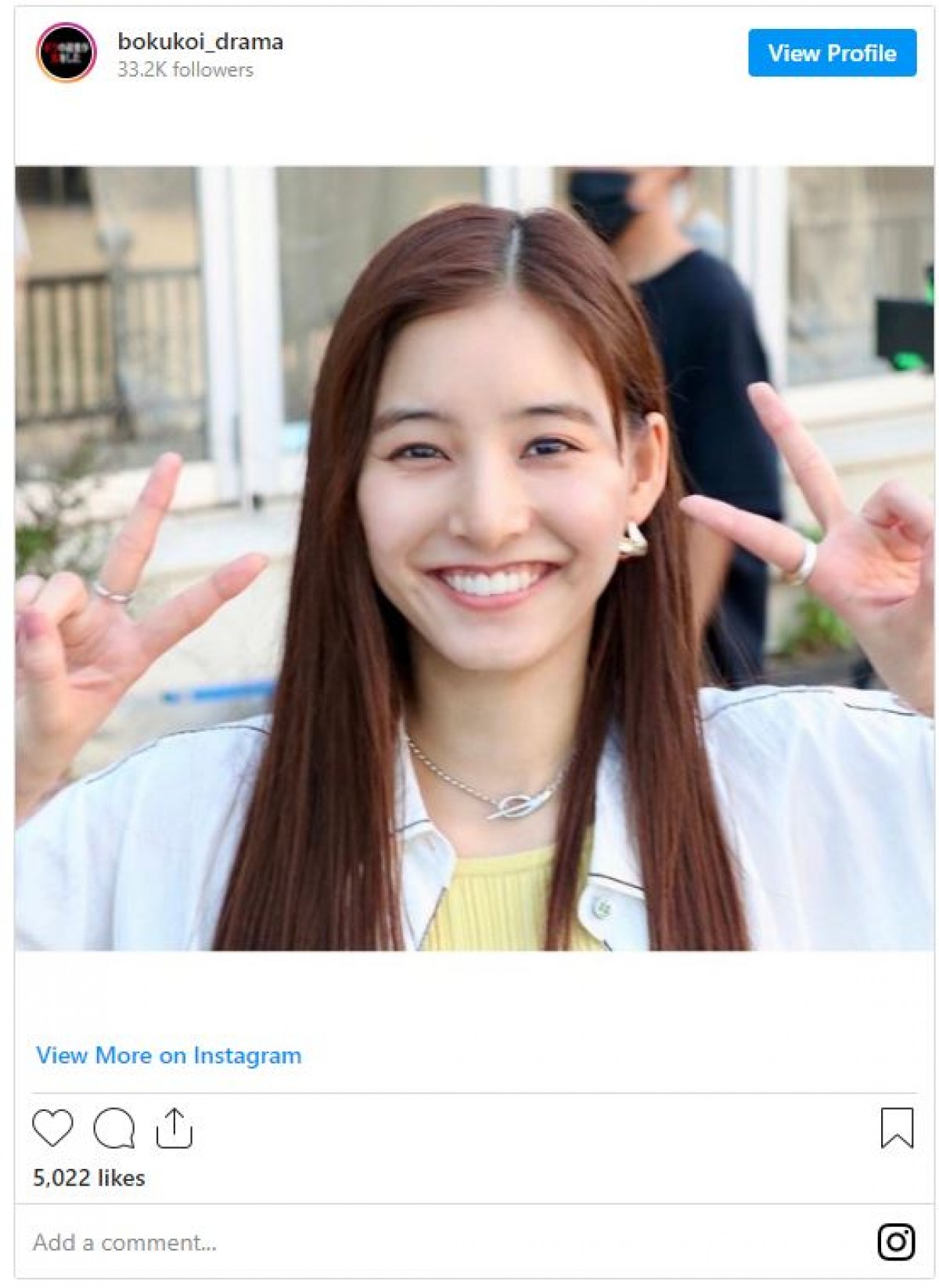
Task: Open the post photo
Action: tap(474, 558)
